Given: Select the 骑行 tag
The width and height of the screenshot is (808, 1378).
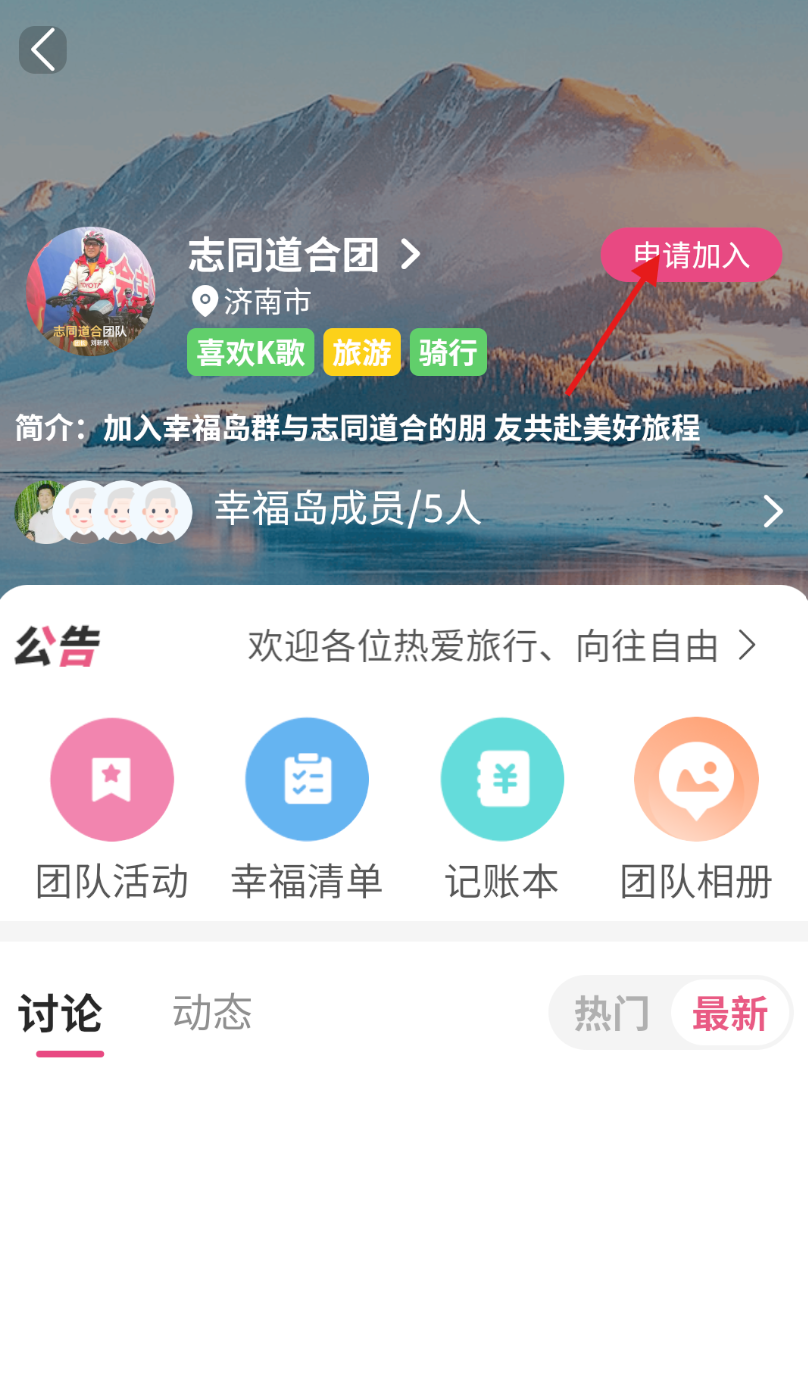Looking at the screenshot, I should point(448,352).
